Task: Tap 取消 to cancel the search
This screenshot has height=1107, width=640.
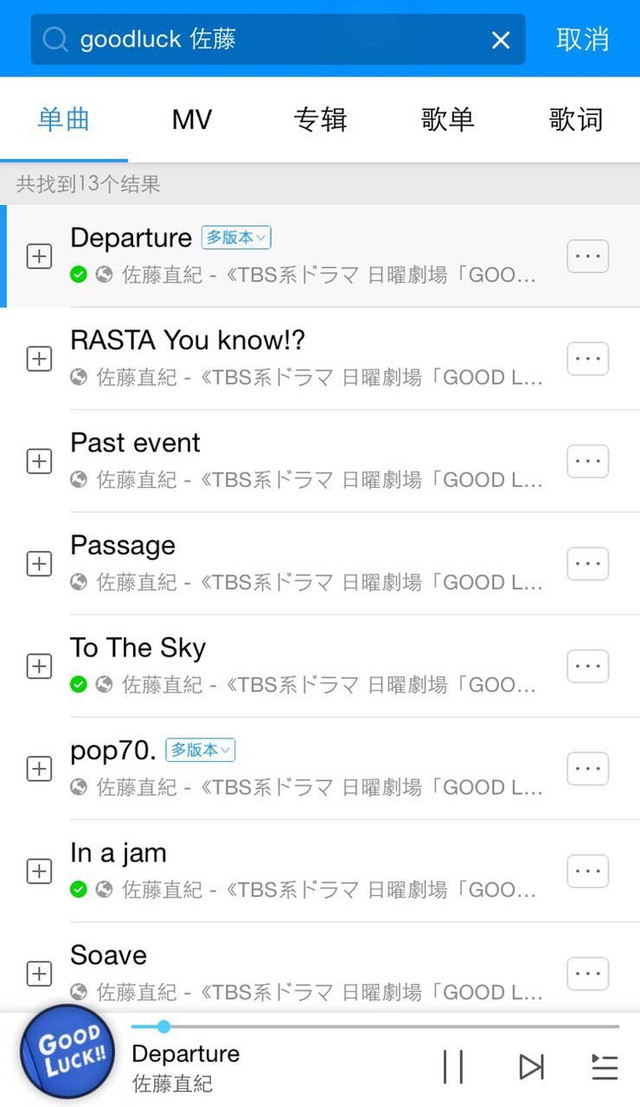Action: point(582,40)
